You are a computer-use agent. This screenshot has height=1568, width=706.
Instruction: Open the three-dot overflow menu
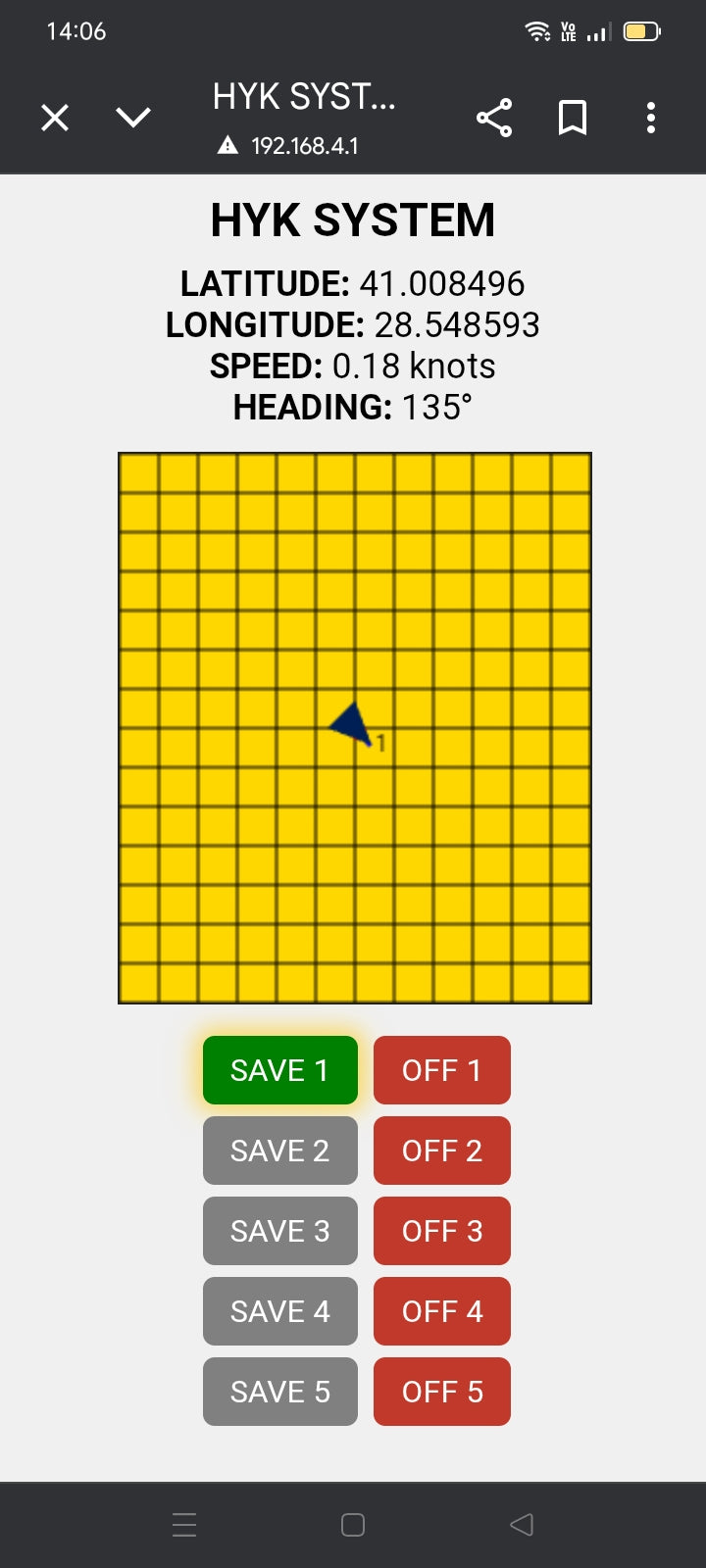651,119
